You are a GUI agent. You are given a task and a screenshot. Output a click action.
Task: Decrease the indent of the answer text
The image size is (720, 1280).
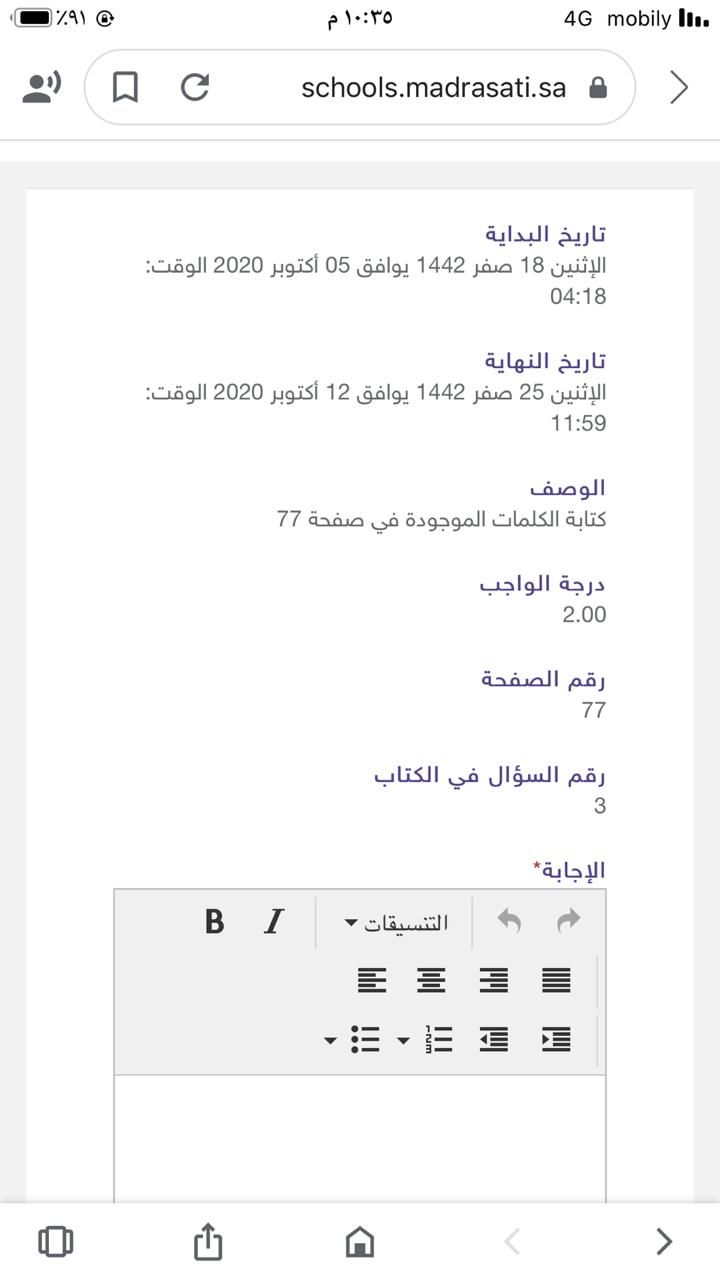point(494,1040)
